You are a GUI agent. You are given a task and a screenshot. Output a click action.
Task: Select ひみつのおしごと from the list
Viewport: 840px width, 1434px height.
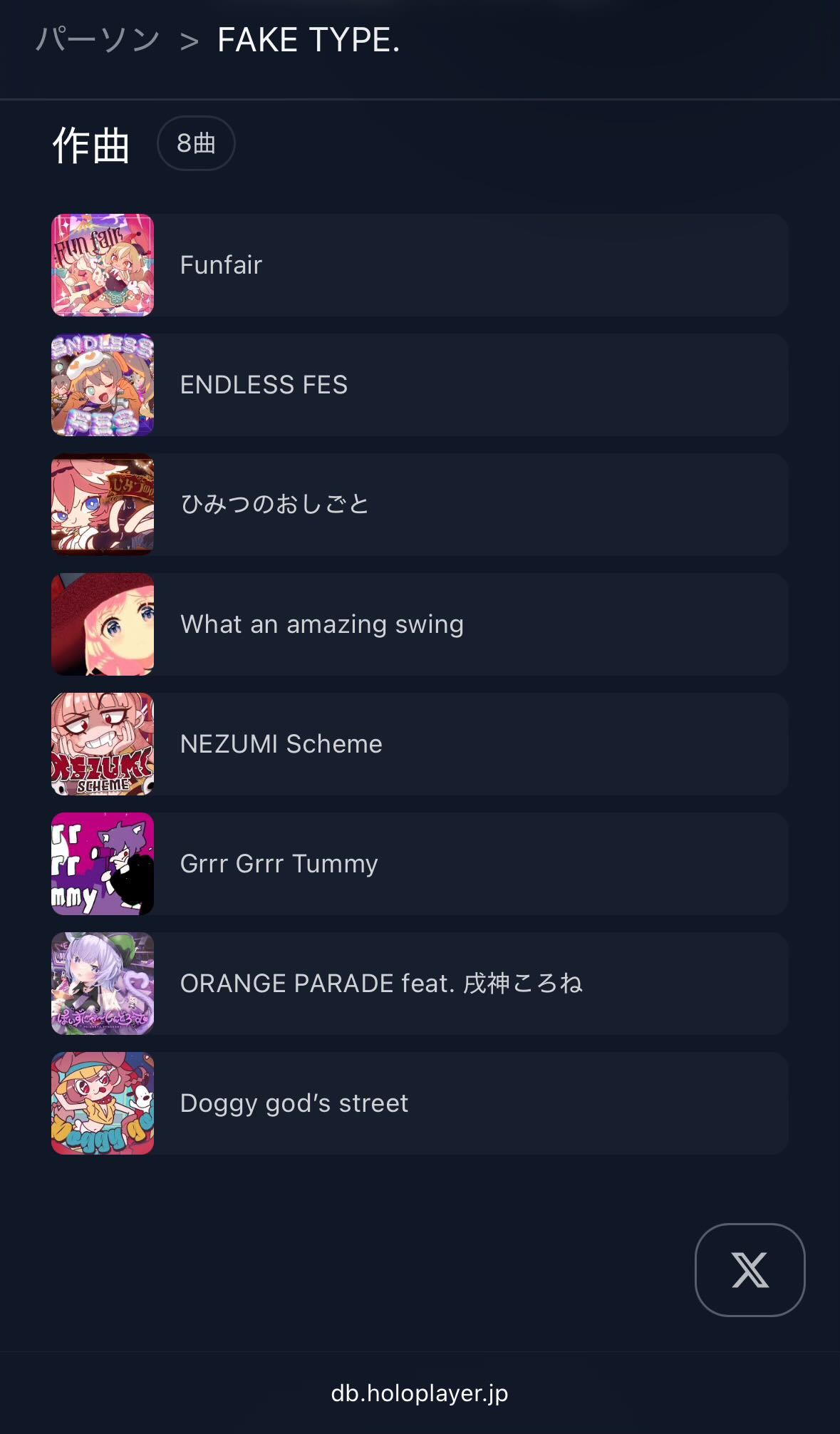tap(419, 505)
